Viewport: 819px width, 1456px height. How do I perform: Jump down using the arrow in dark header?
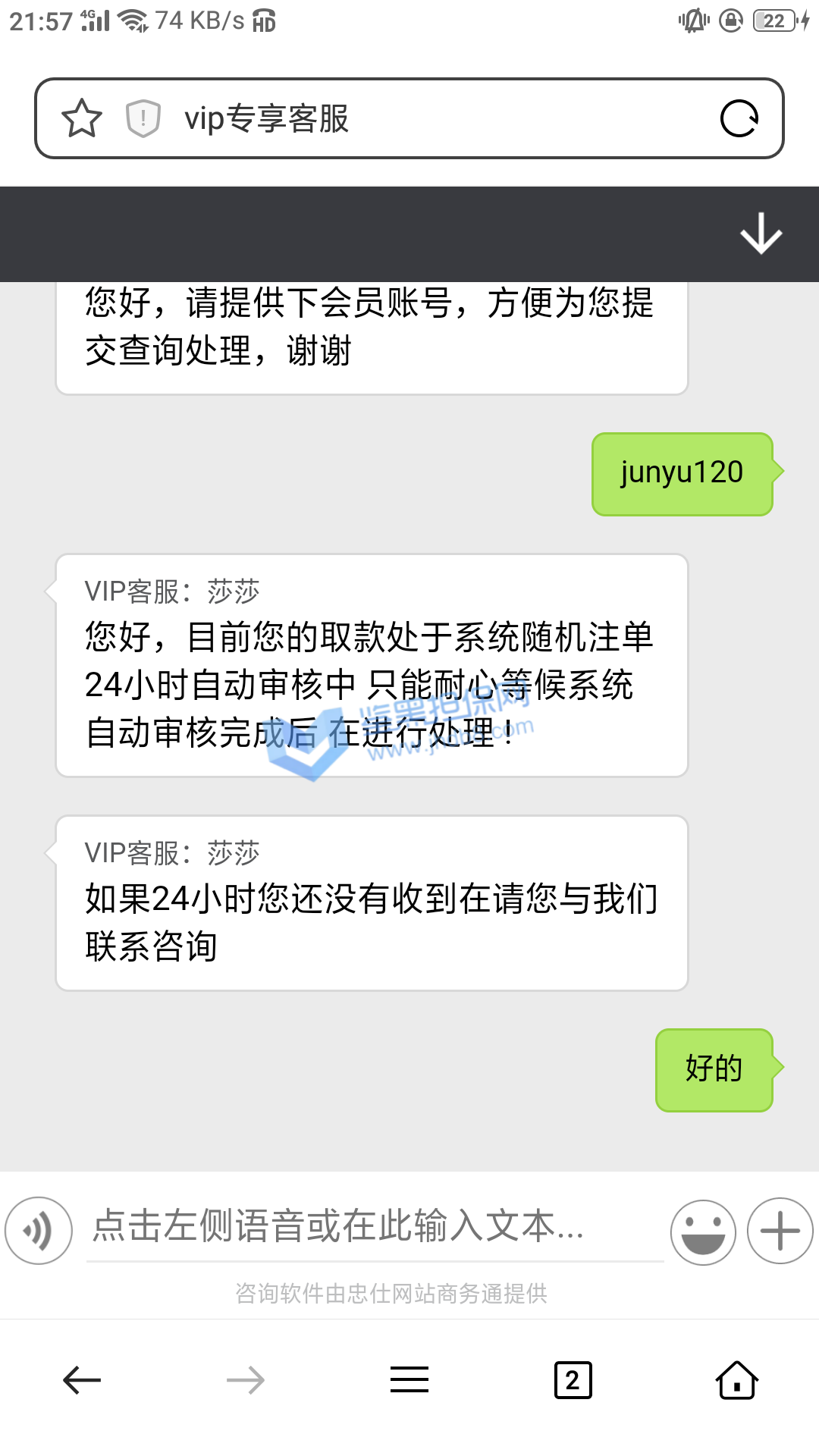(x=761, y=234)
